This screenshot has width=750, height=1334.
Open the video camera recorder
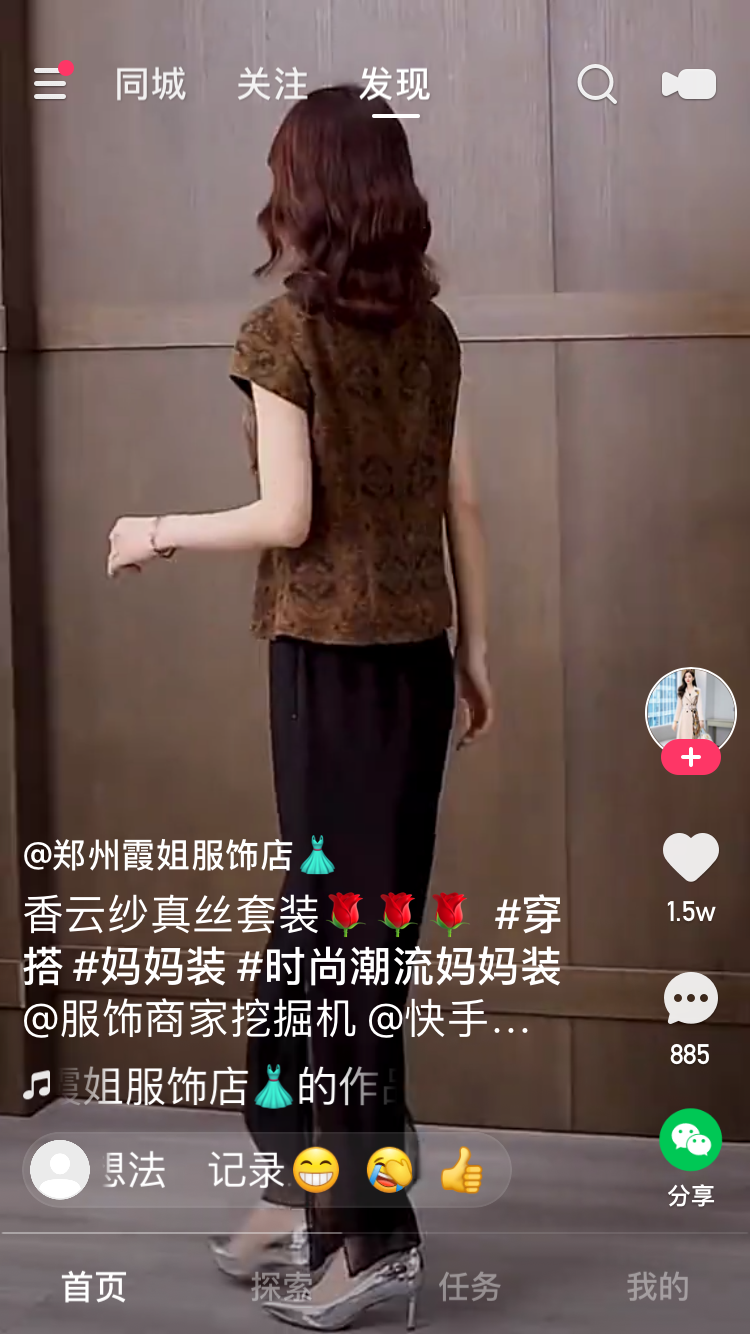pyautogui.click(x=689, y=85)
